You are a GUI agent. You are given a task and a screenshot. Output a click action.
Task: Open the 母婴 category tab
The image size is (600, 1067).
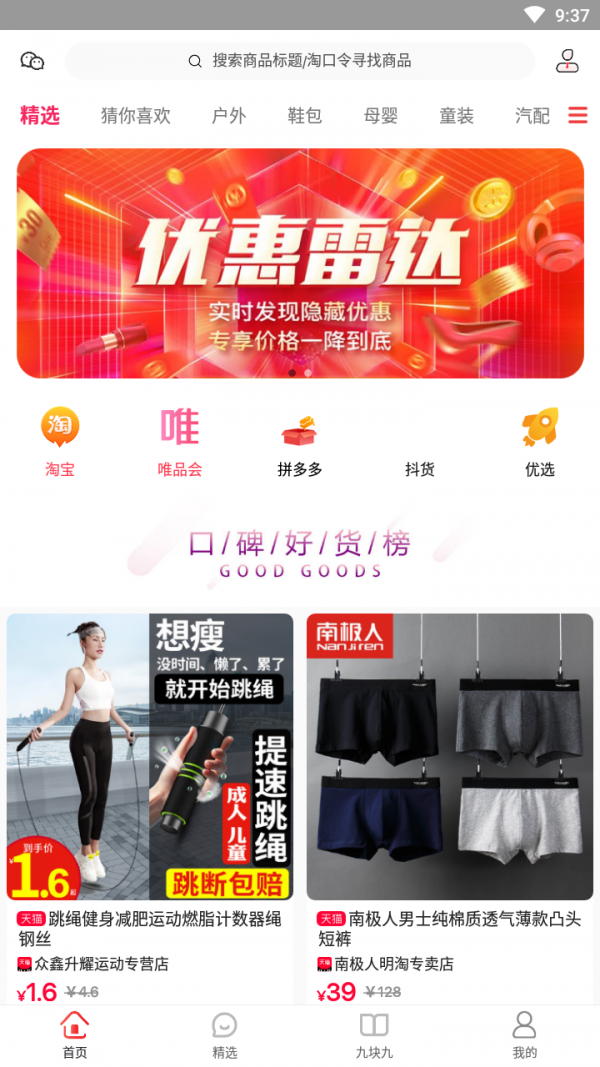(x=381, y=116)
